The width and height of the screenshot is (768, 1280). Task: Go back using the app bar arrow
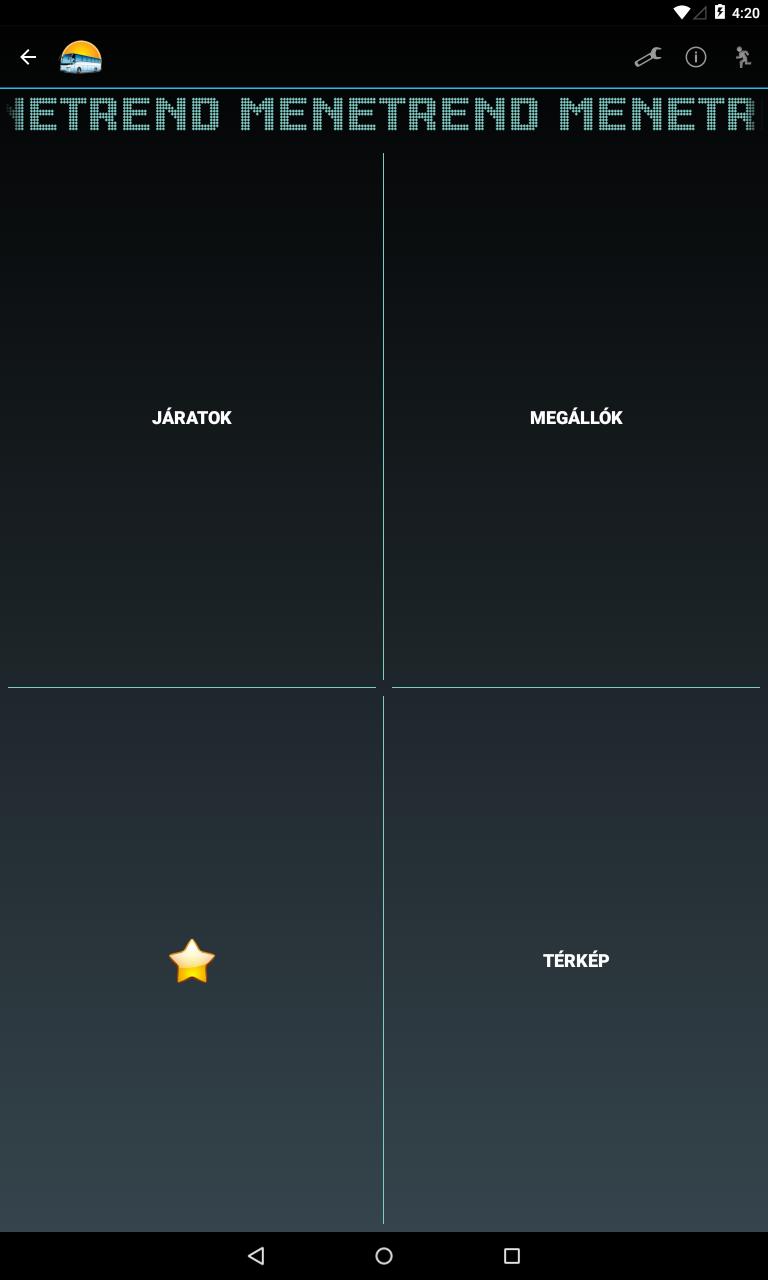click(28, 57)
